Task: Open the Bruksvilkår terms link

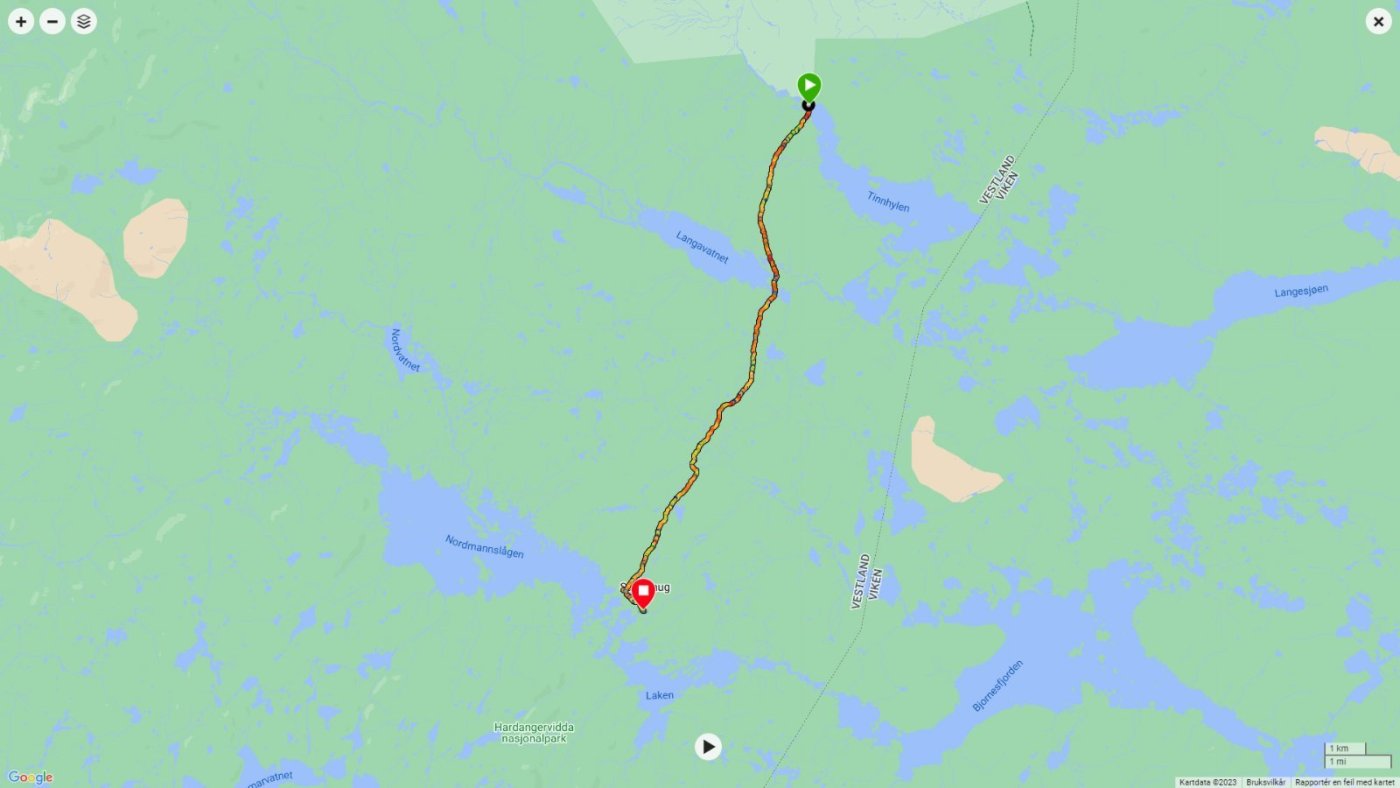Action: pyautogui.click(x=1267, y=782)
